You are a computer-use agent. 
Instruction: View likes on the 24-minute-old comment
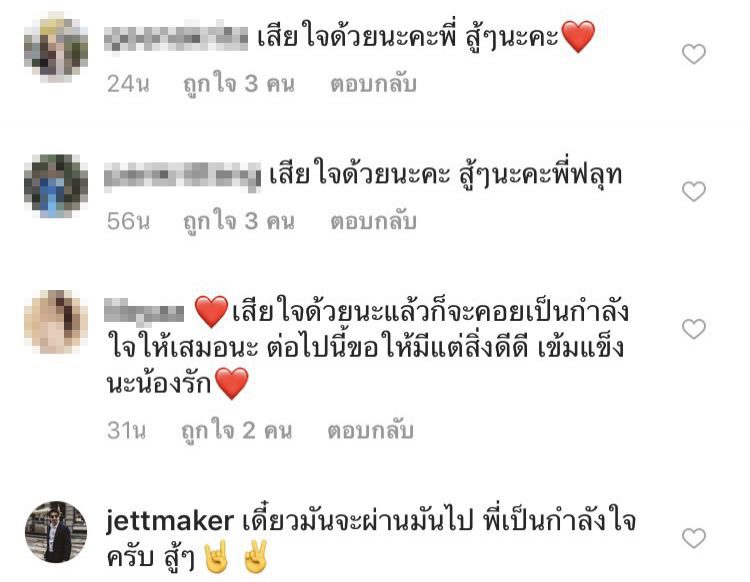[x=238, y=85]
